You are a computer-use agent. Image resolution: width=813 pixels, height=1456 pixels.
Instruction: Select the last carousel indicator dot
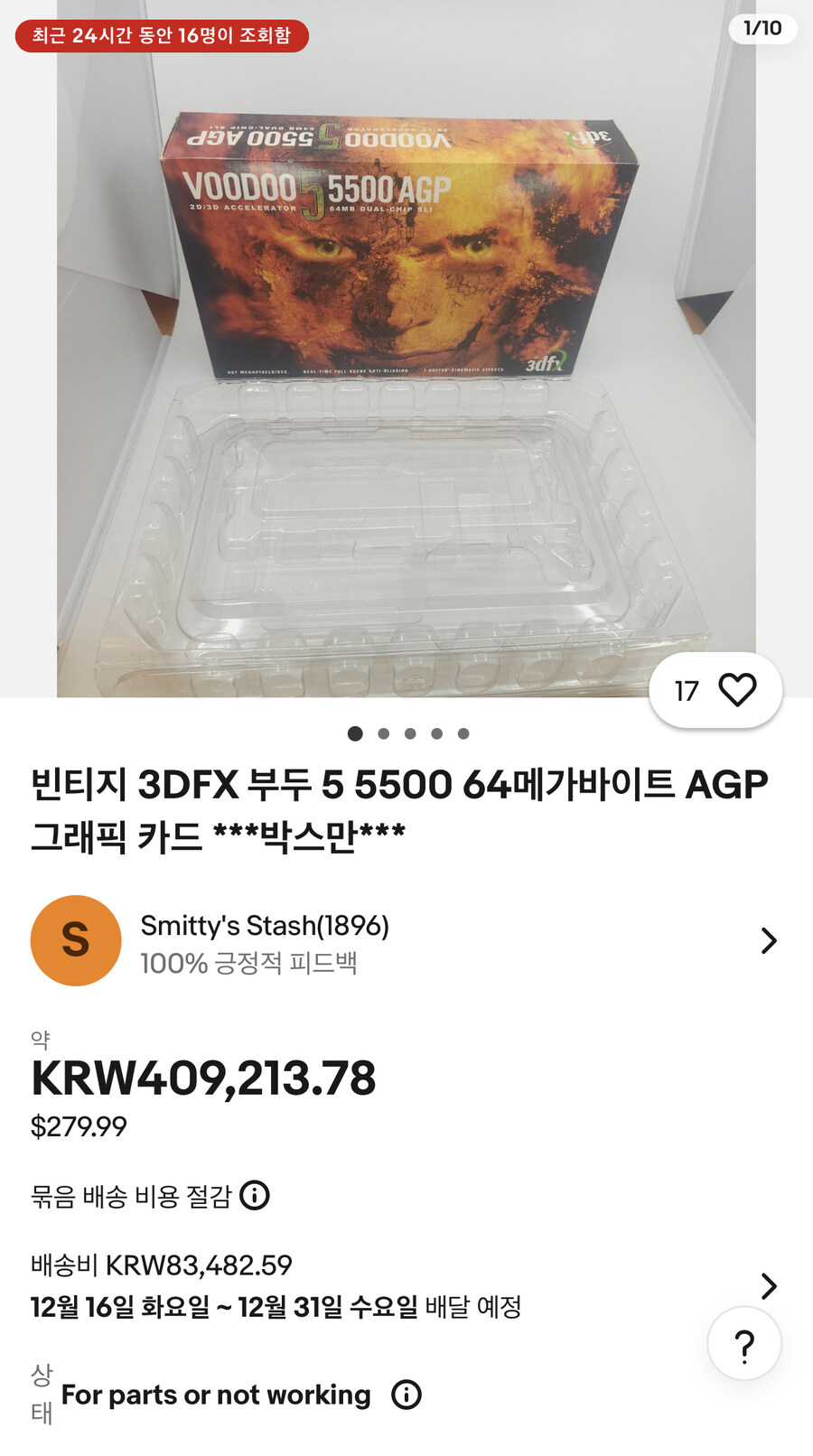click(463, 734)
